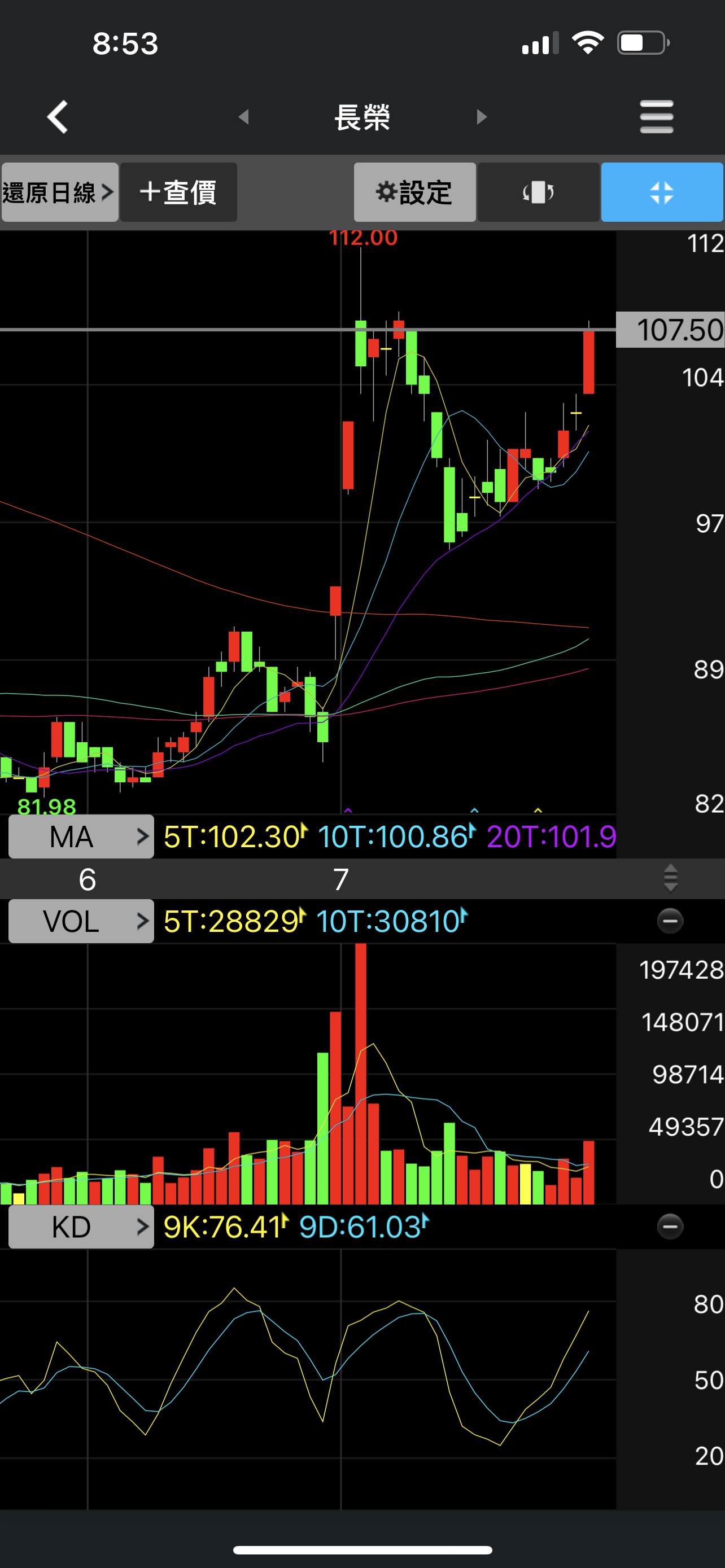Open the hamburger menu
This screenshot has width=725, height=1568.
coord(657,116)
